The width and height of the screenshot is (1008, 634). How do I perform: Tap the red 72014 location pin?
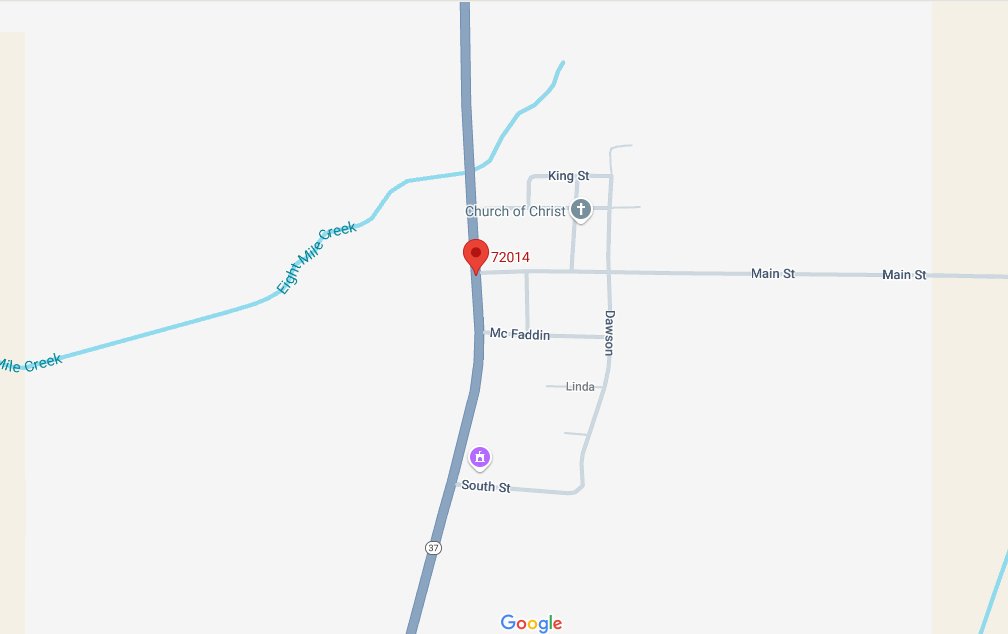pyautogui.click(x=476, y=255)
